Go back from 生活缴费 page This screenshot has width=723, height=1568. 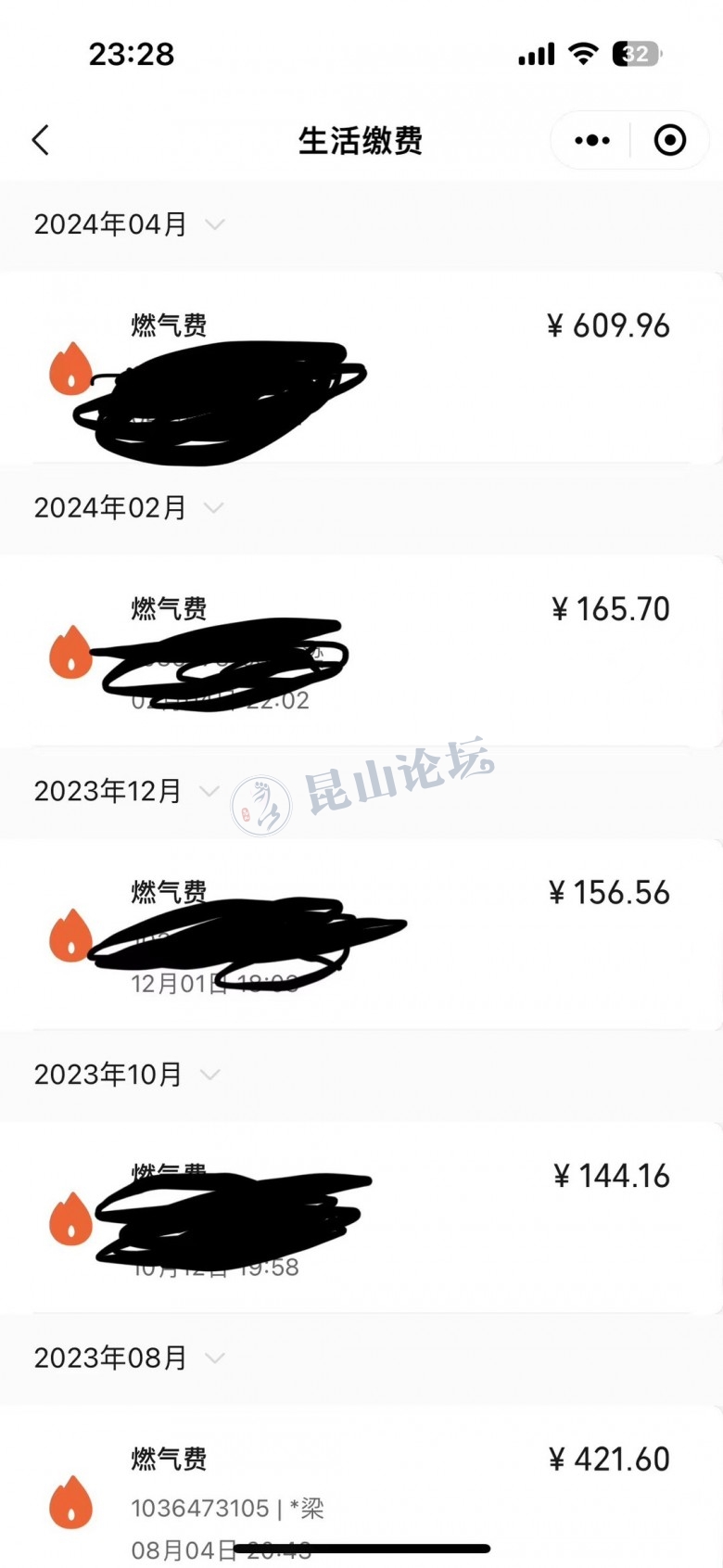[41, 141]
